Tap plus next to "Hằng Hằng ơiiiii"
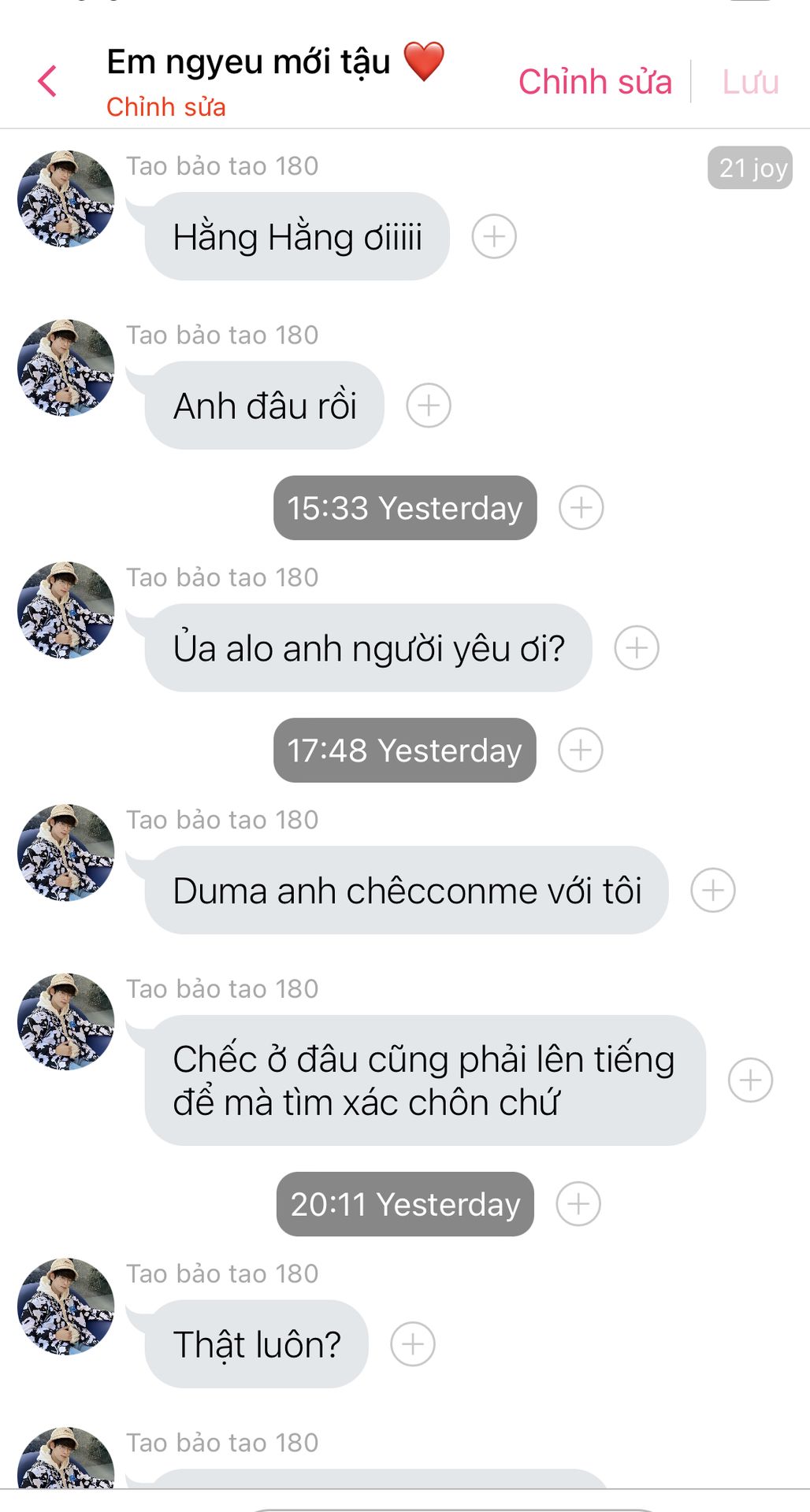 point(494,236)
